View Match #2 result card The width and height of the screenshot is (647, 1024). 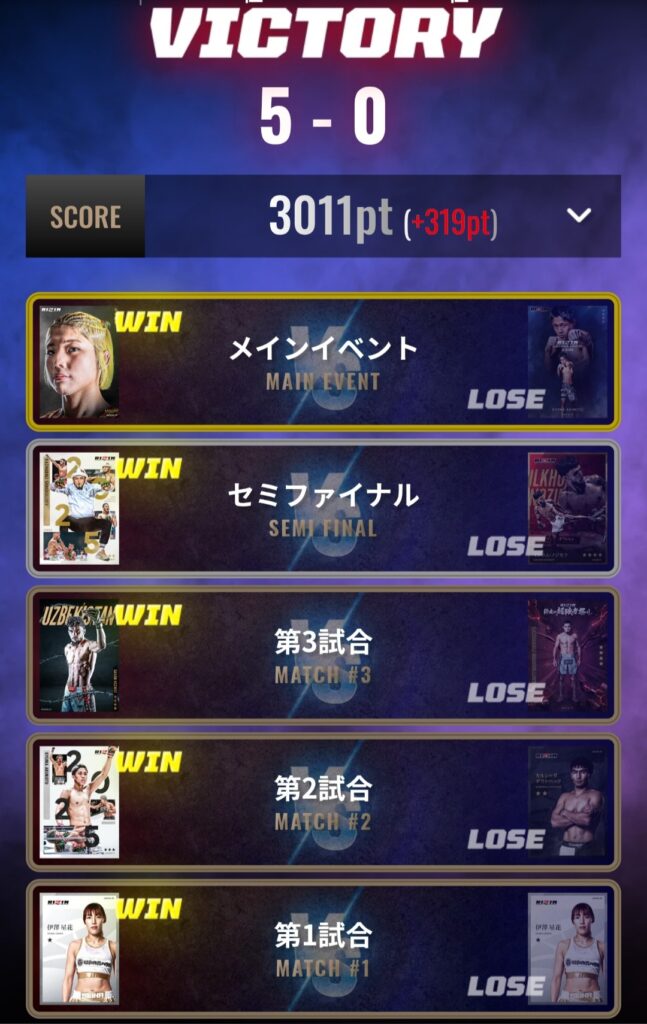point(323,802)
